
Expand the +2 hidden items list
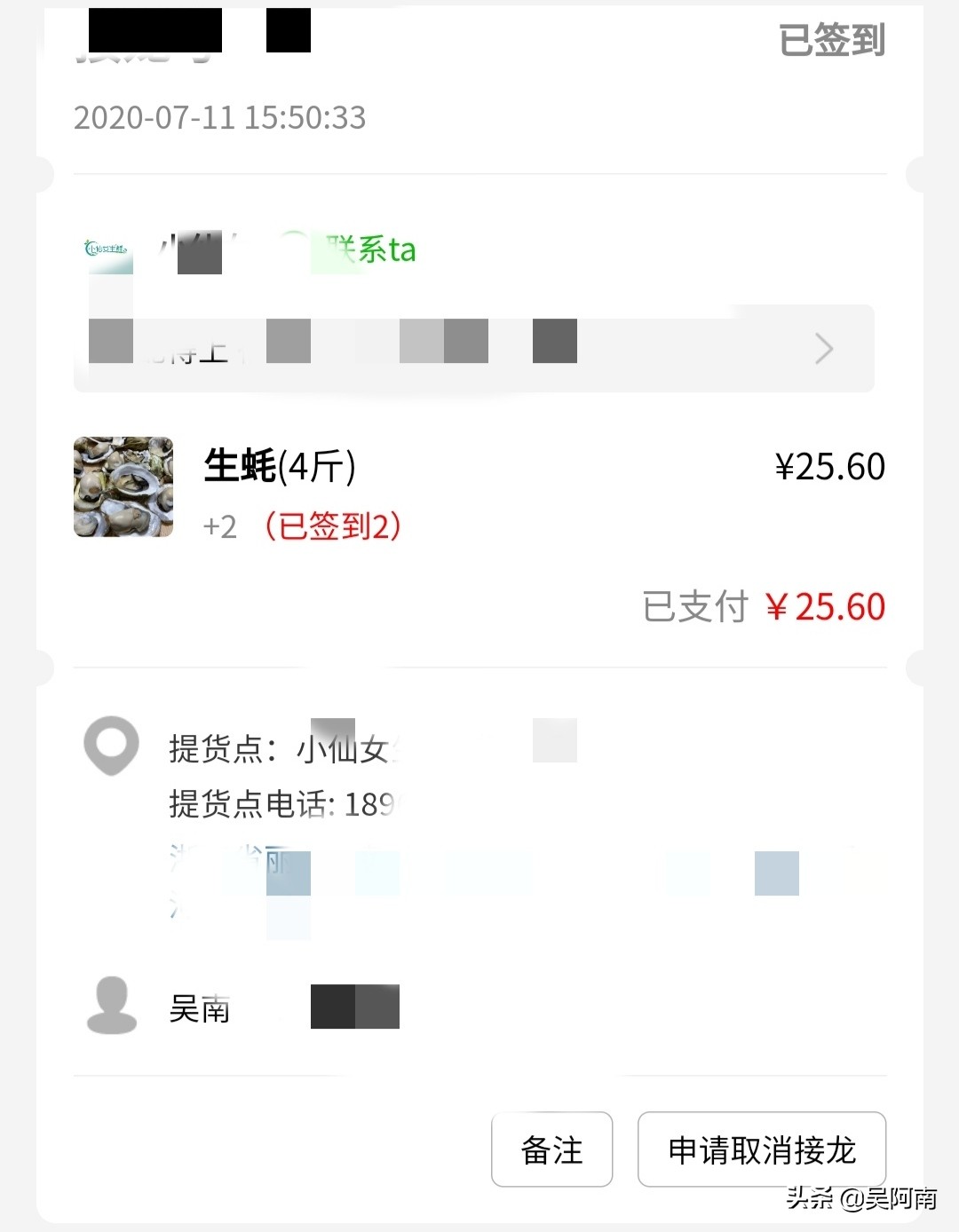click(221, 526)
